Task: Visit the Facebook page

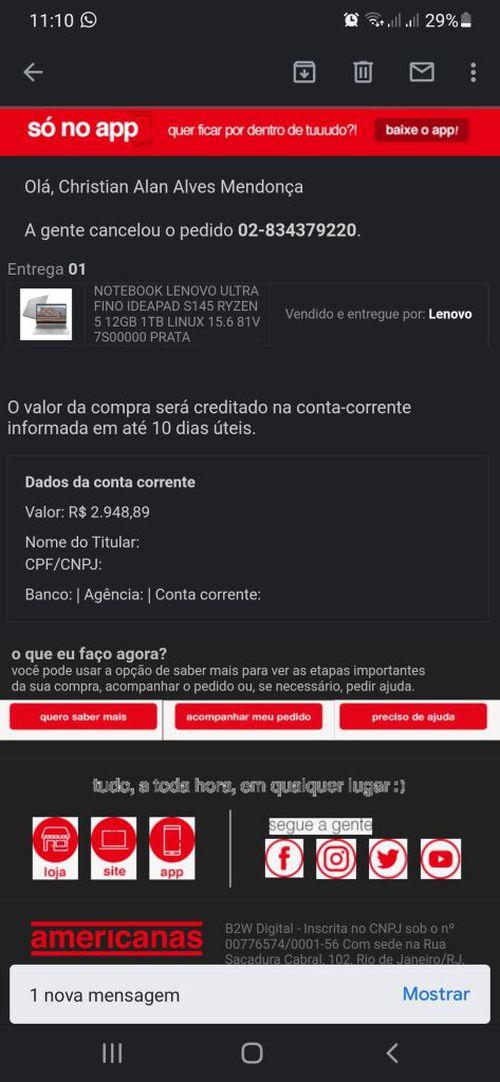Action: pos(284,858)
